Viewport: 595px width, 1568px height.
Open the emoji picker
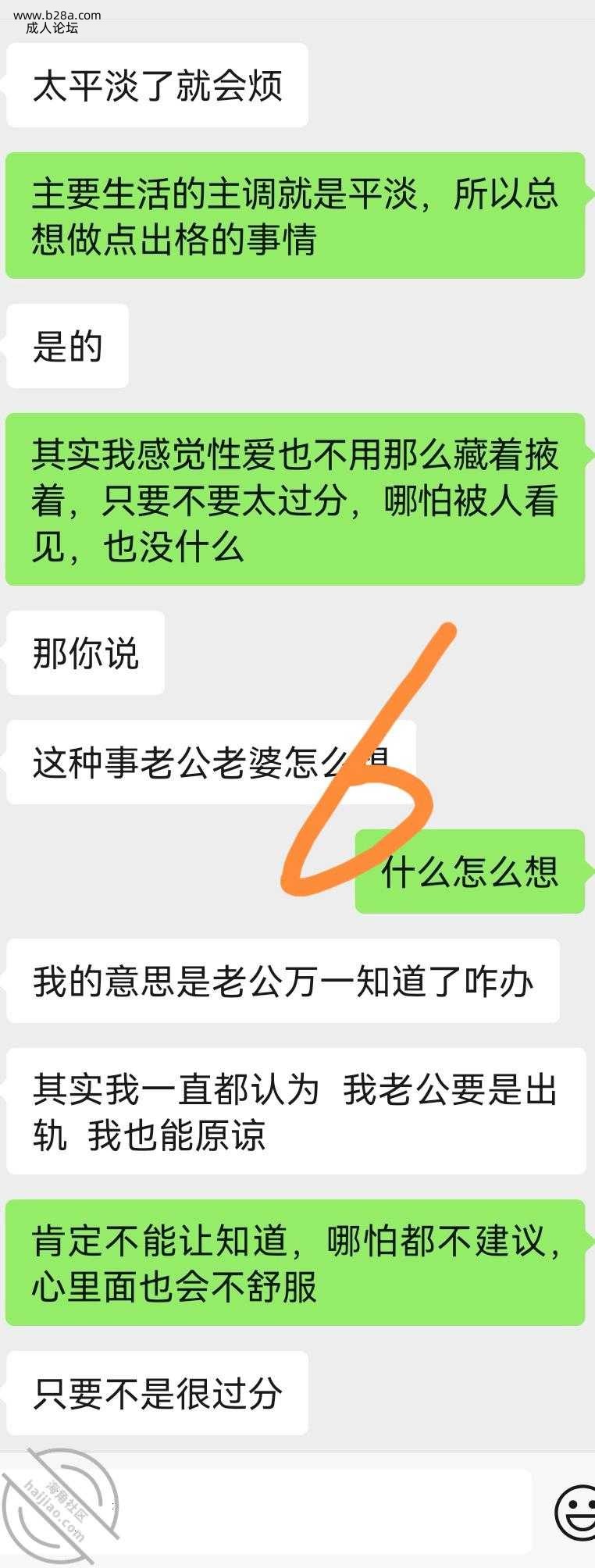576,1512
